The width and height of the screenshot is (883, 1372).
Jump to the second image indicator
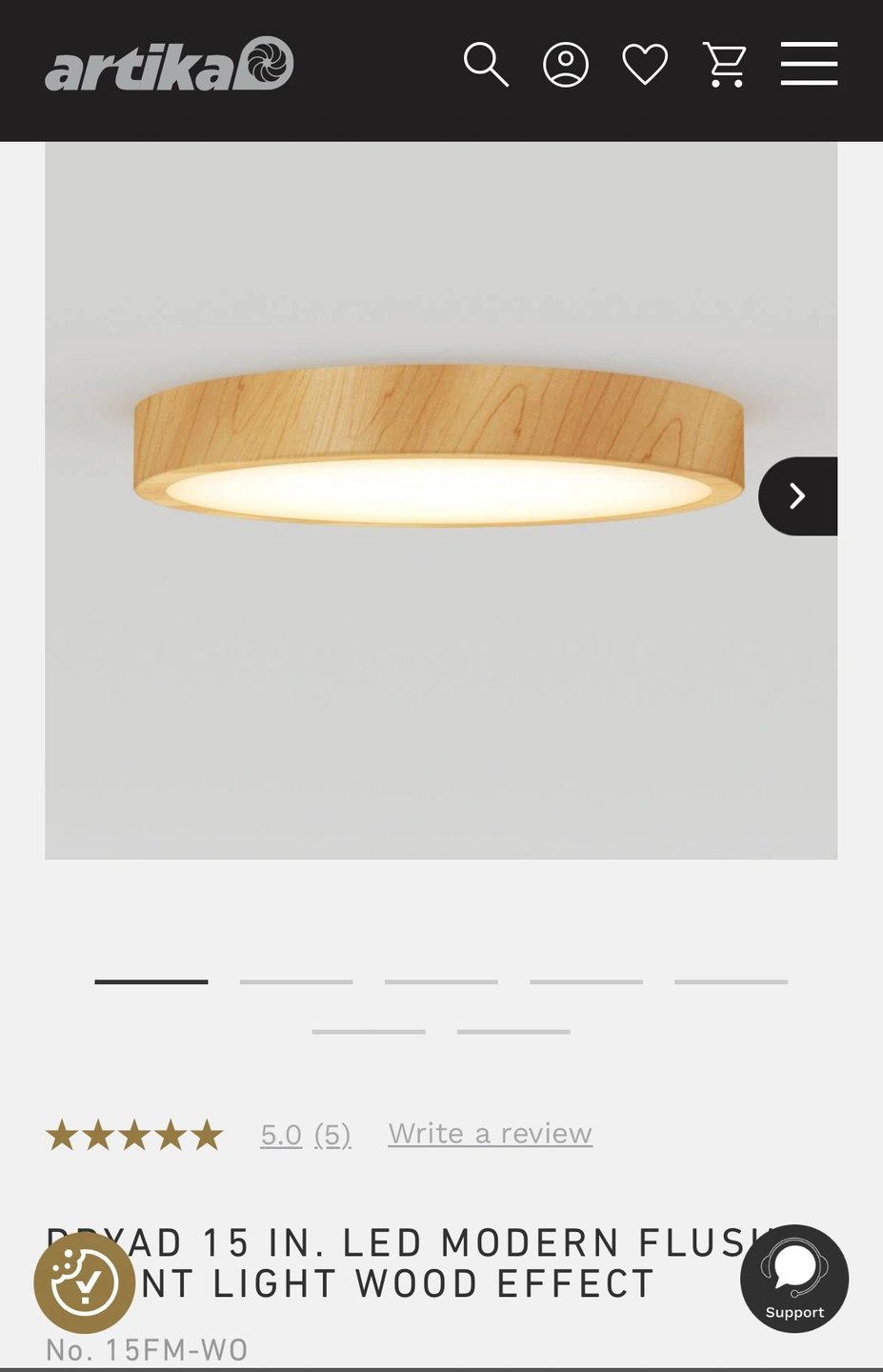tap(296, 981)
